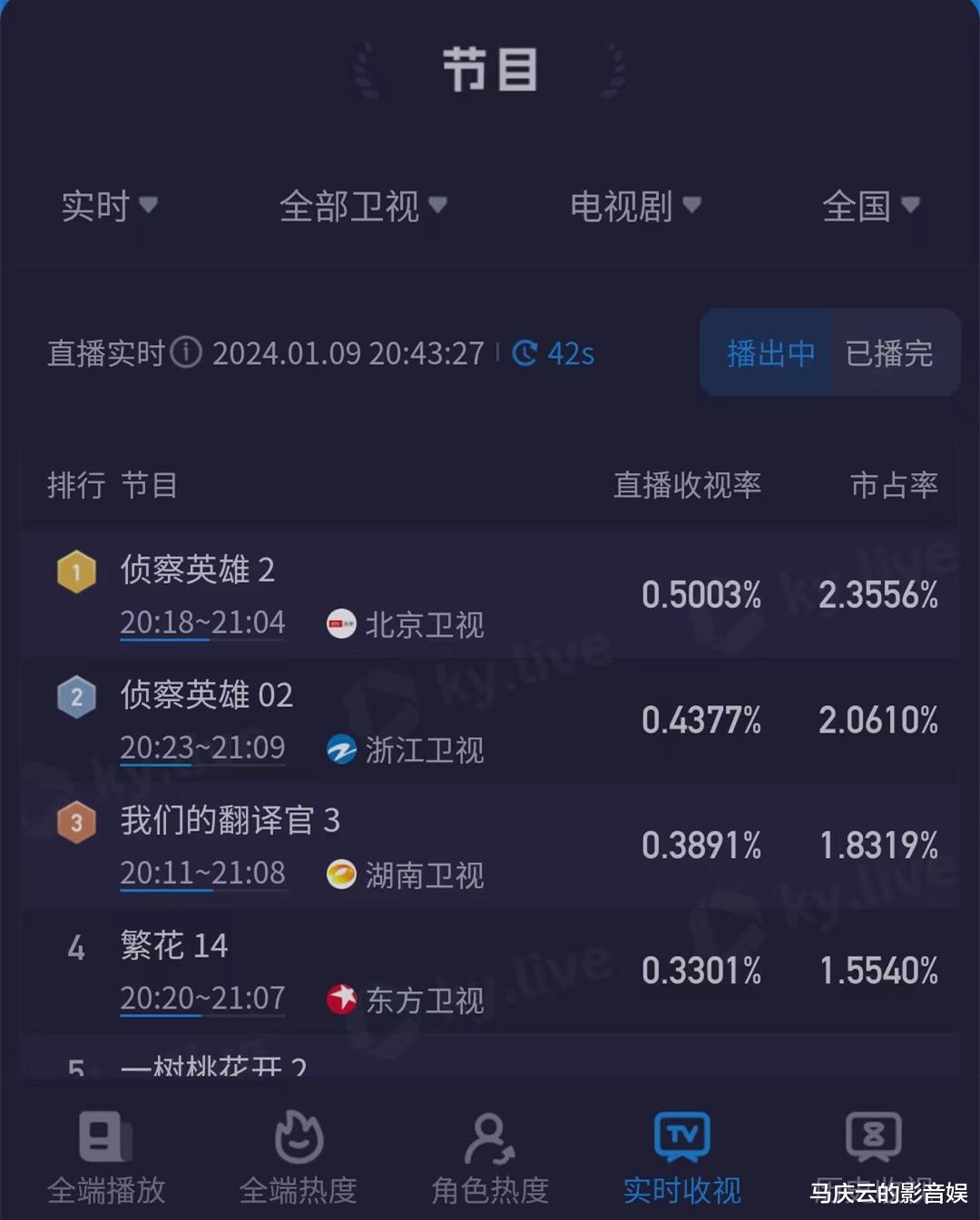The image size is (980, 1220).
Task: Click the Hunan TV channel logo
Action: pyautogui.click(x=340, y=875)
